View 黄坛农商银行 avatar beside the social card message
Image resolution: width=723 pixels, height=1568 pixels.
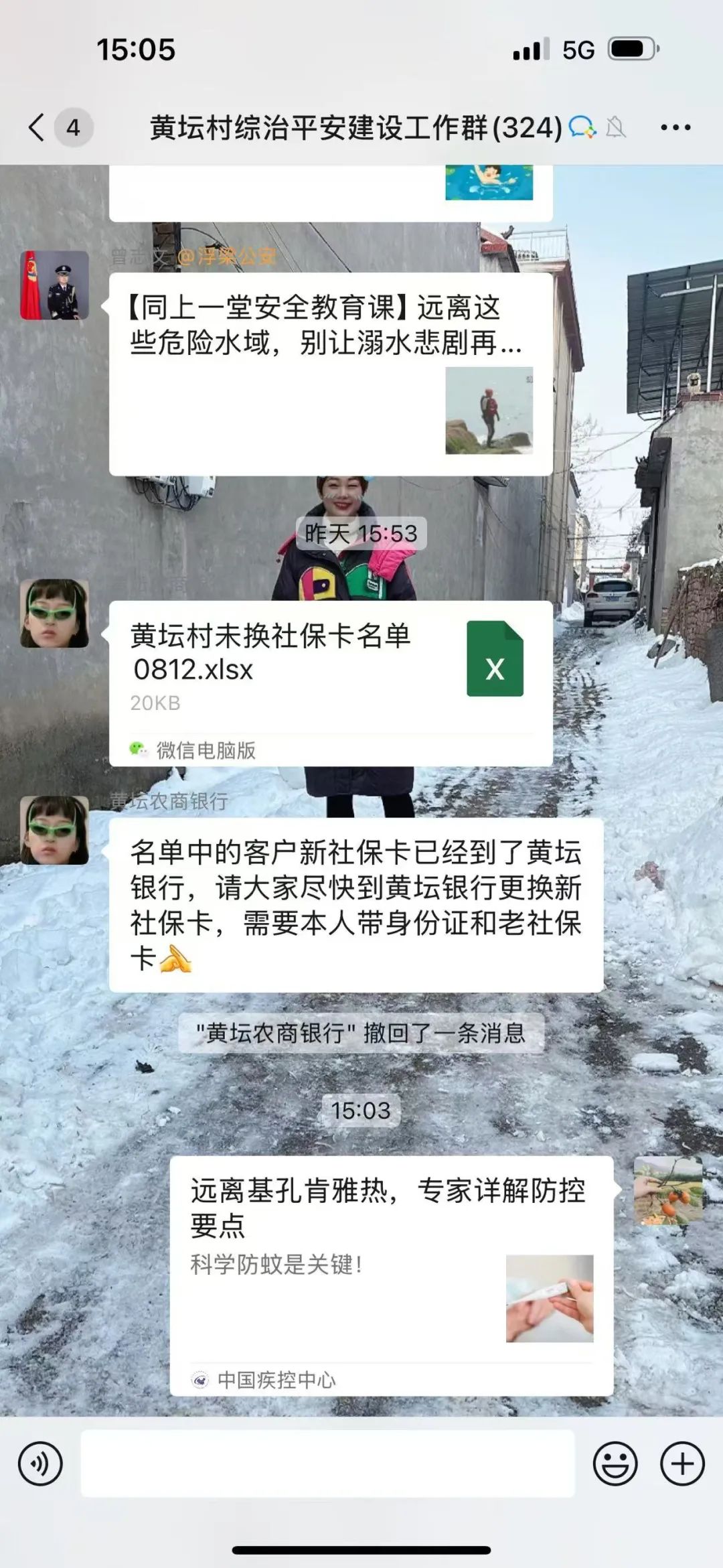(55, 830)
